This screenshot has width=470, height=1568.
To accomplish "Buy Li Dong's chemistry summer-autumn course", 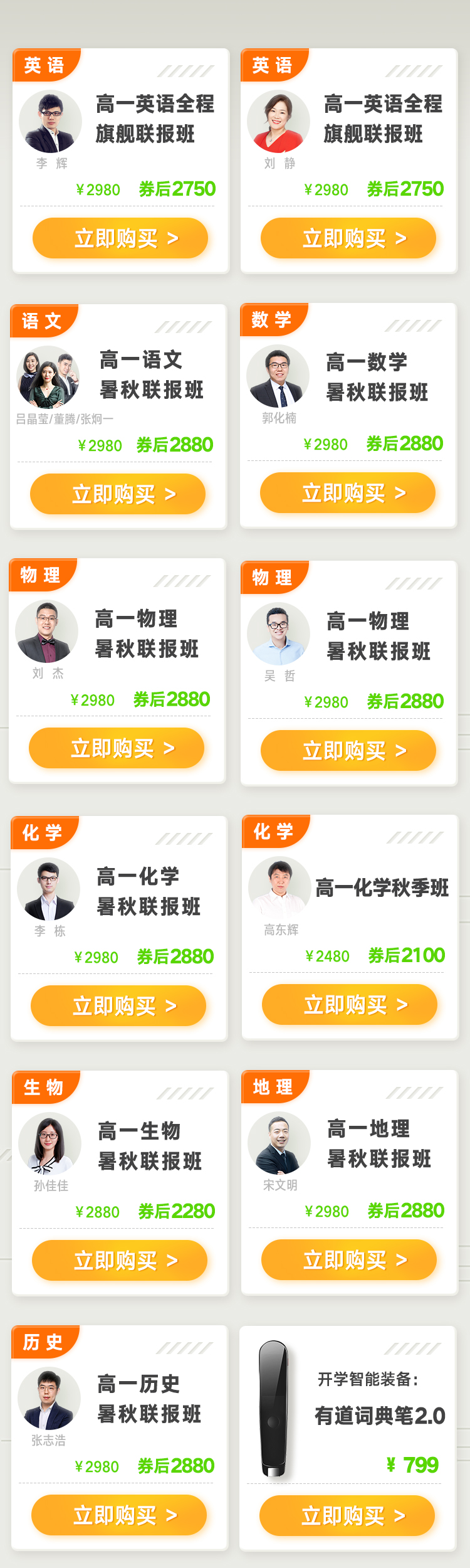I will tap(118, 1006).
